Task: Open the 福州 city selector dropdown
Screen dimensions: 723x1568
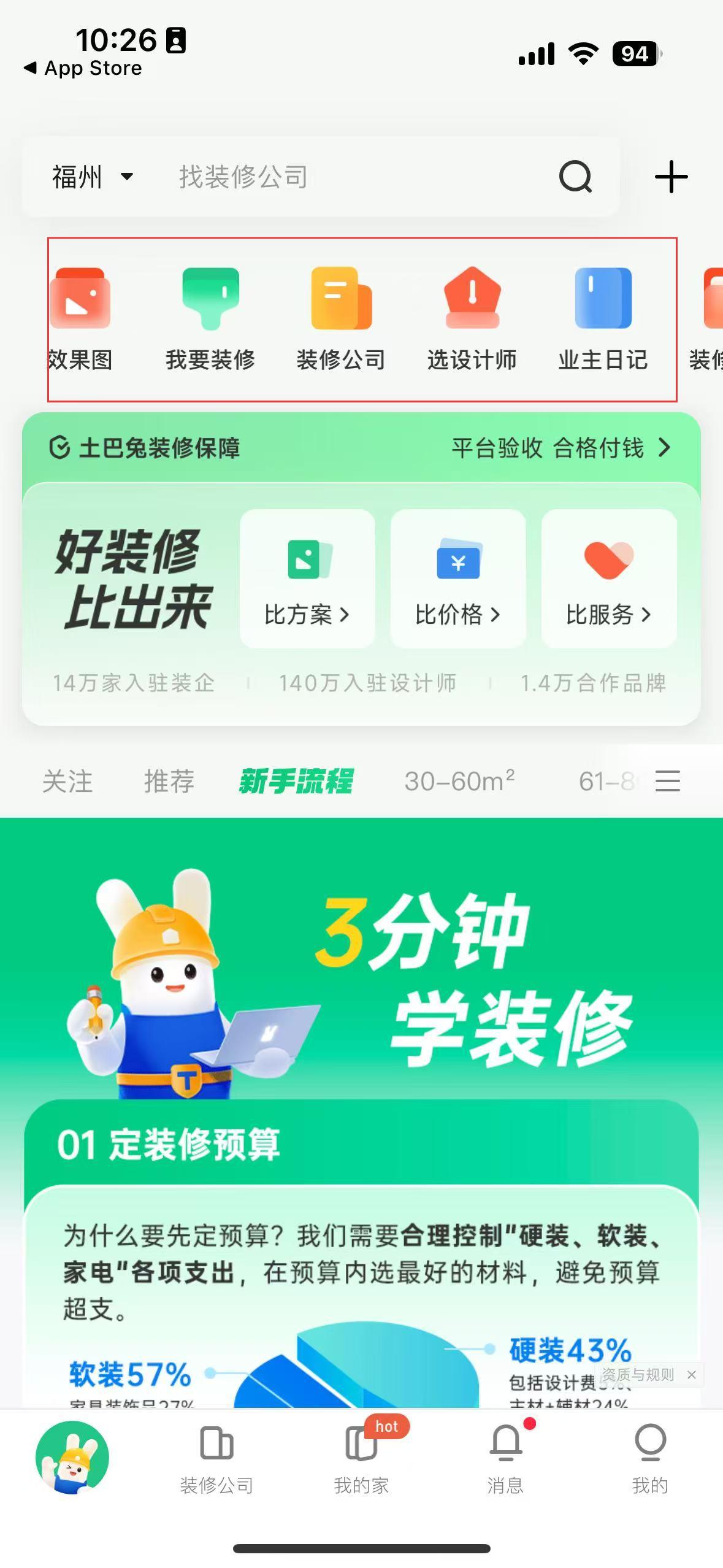Action: [x=93, y=177]
